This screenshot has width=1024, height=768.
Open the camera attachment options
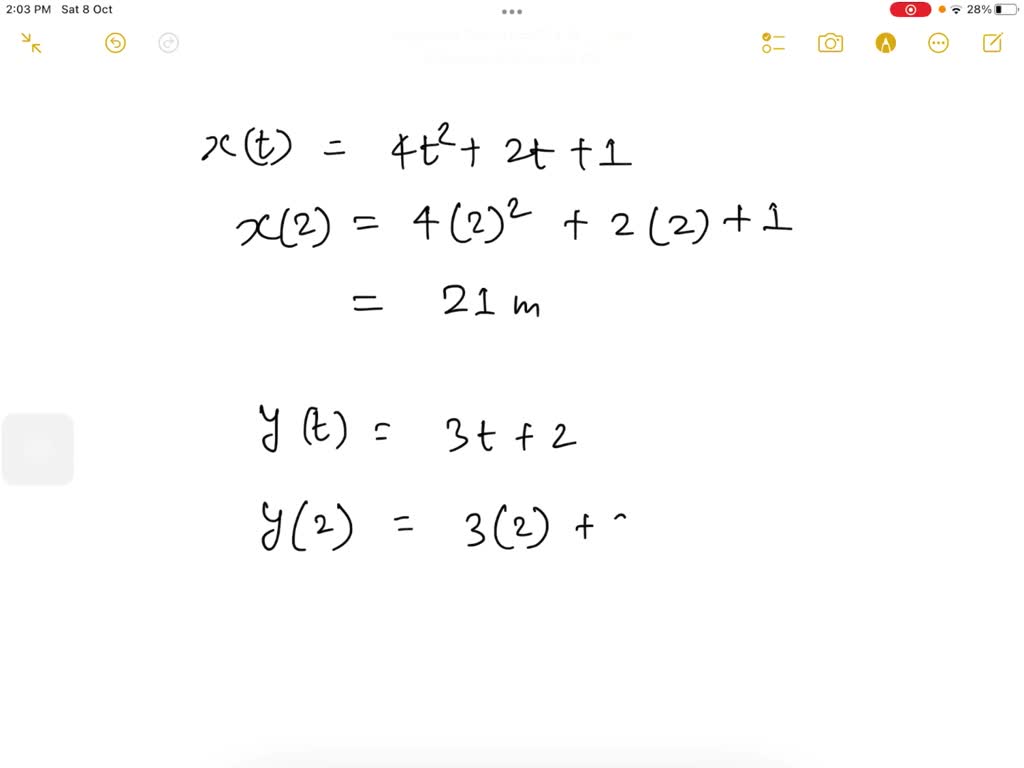[830, 43]
